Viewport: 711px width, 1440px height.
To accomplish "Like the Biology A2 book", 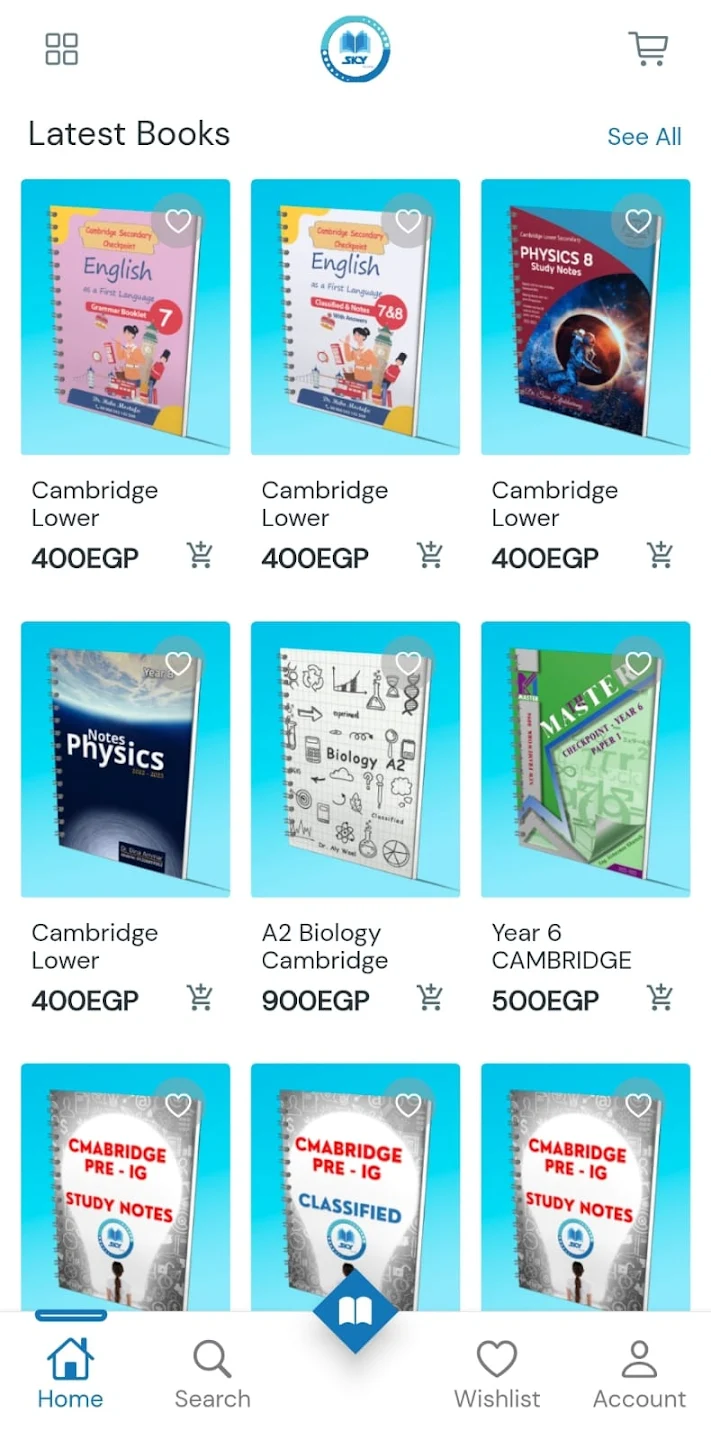I will [x=408, y=663].
